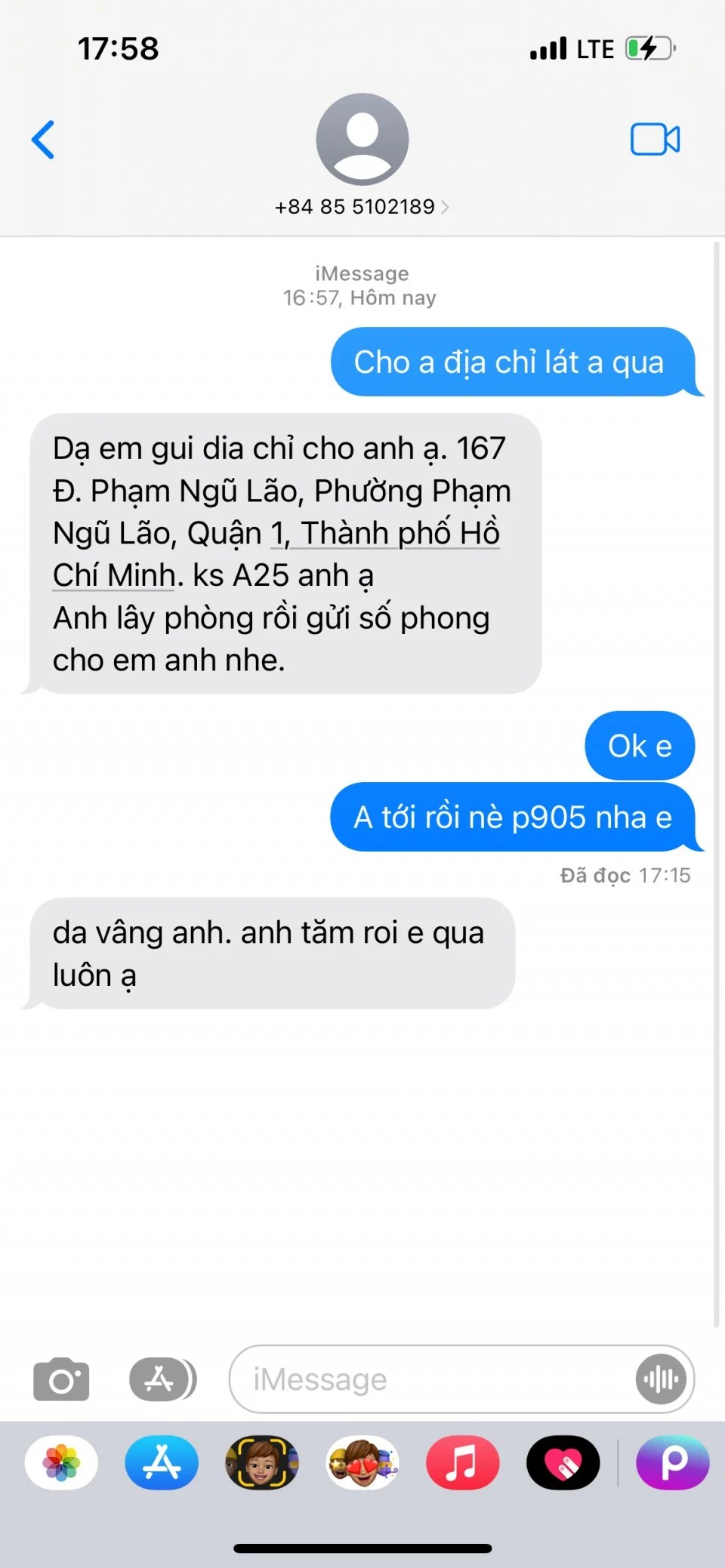Viewport: 725px width, 1568px height.
Task: Open Memoji stickers with heart eyes
Action: point(362,1462)
